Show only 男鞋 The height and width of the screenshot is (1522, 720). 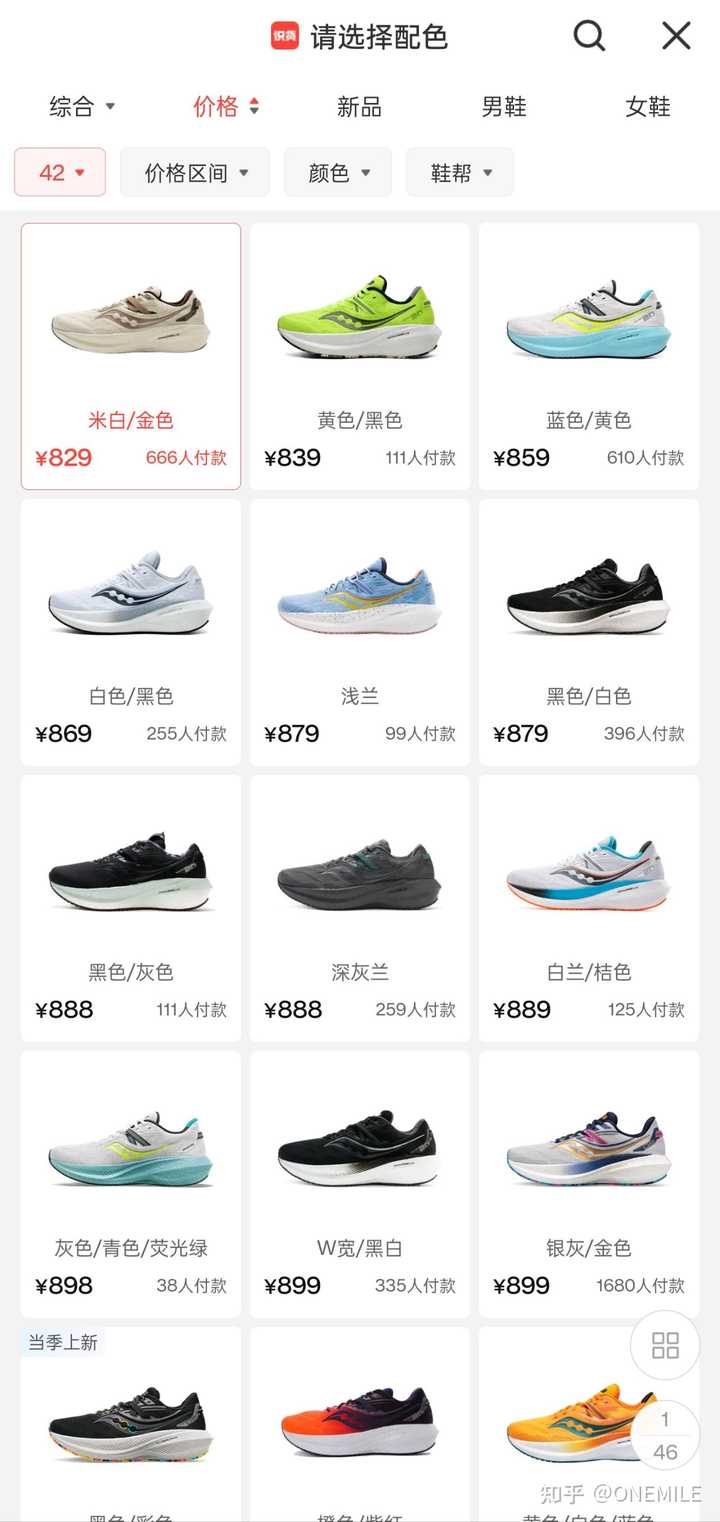[503, 107]
